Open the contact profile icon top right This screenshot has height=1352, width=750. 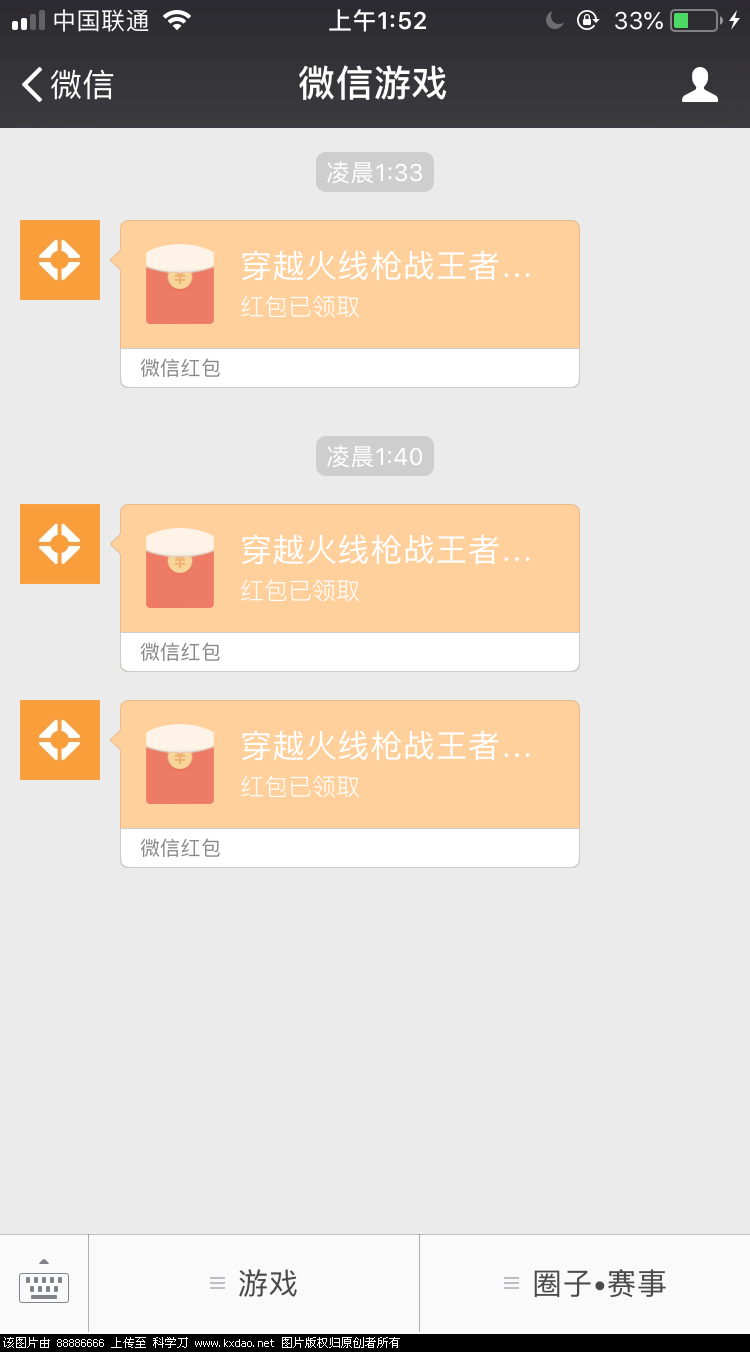[x=700, y=85]
